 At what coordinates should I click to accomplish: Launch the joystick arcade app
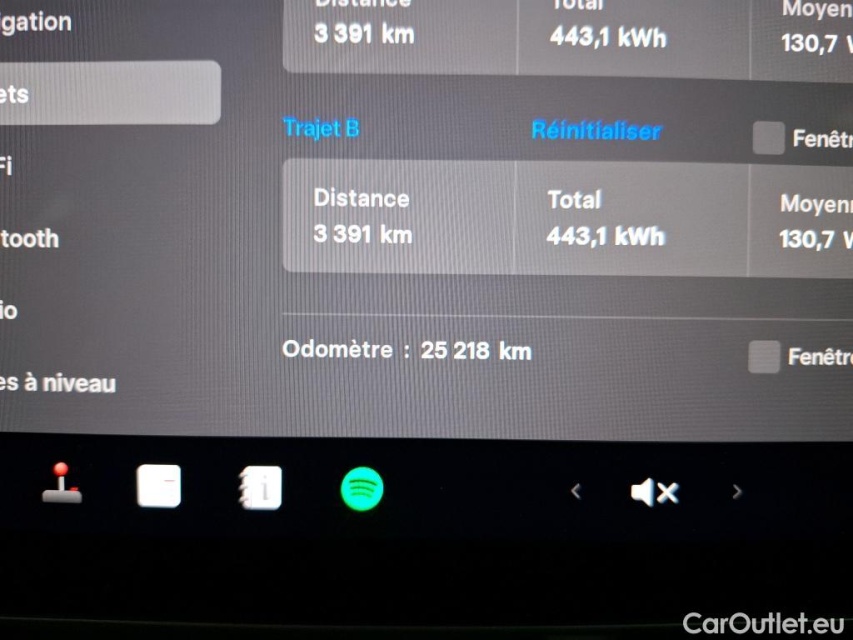tap(62, 484)
